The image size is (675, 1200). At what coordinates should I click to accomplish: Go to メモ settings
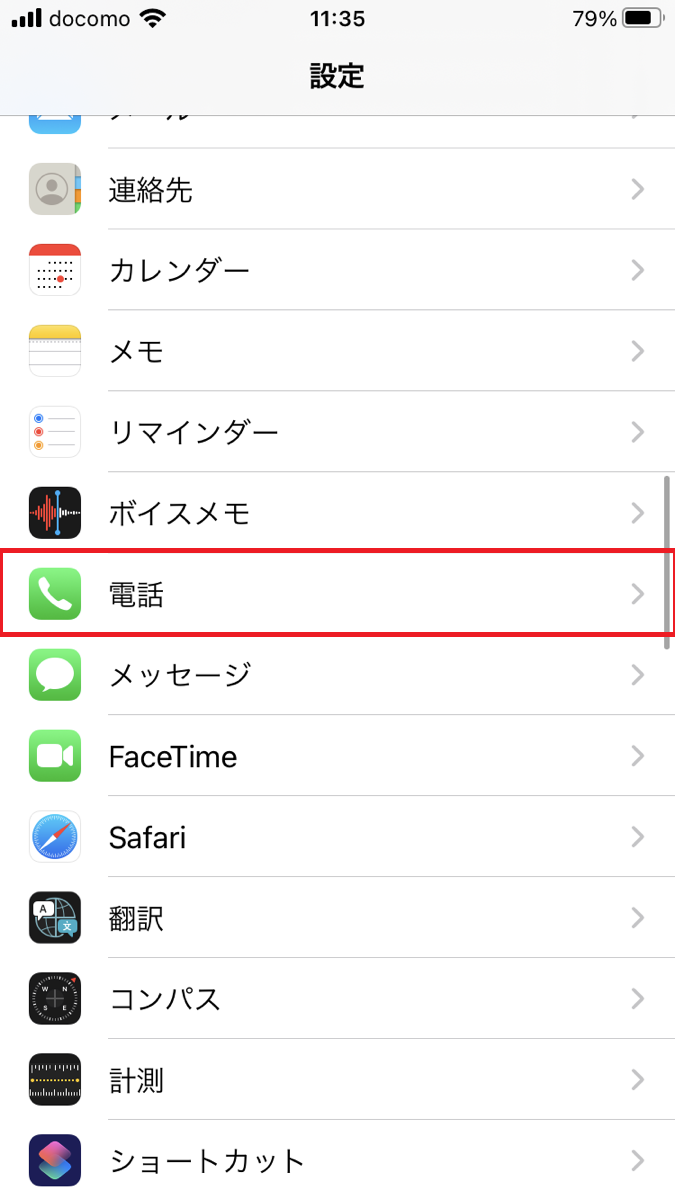337,351
